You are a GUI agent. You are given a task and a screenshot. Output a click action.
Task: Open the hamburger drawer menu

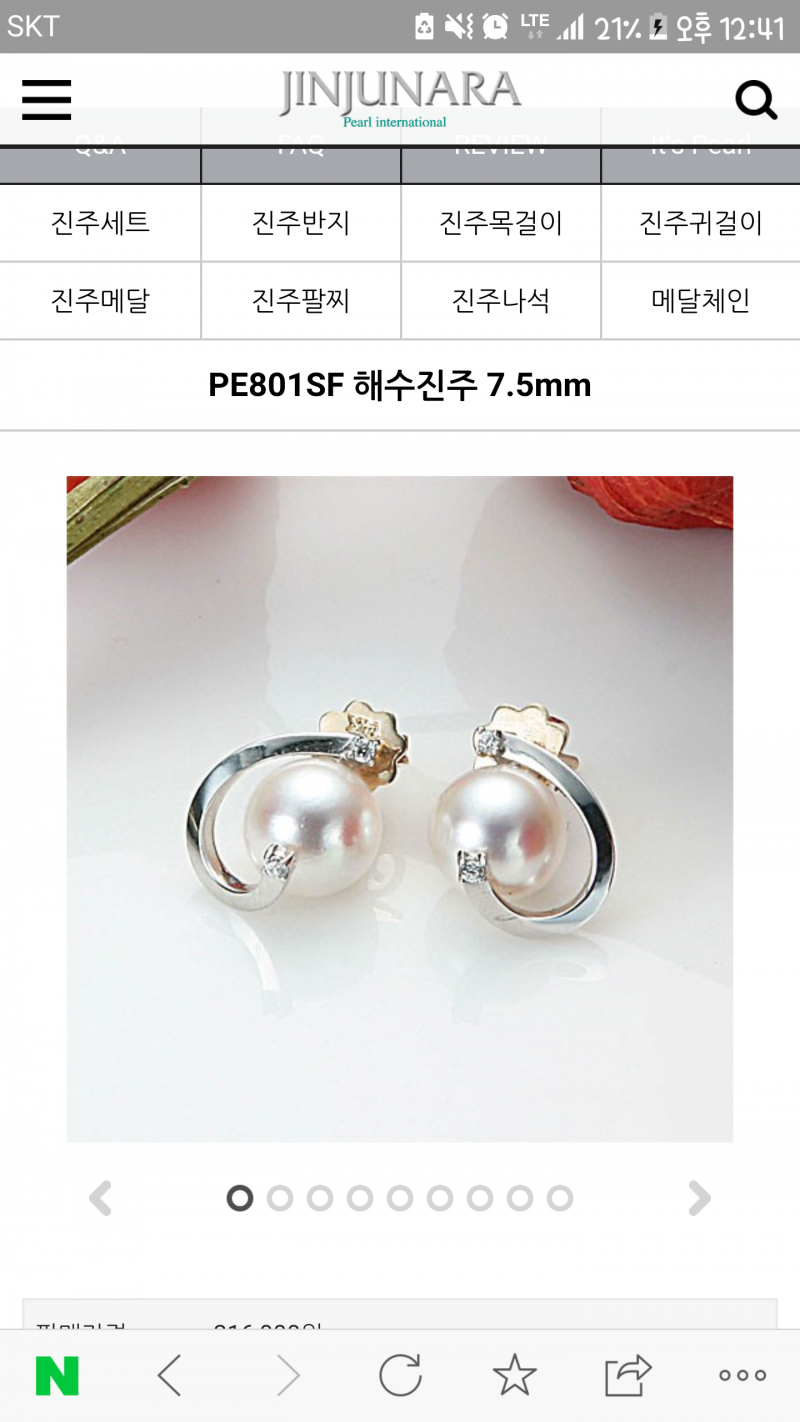tap(46, 99)
